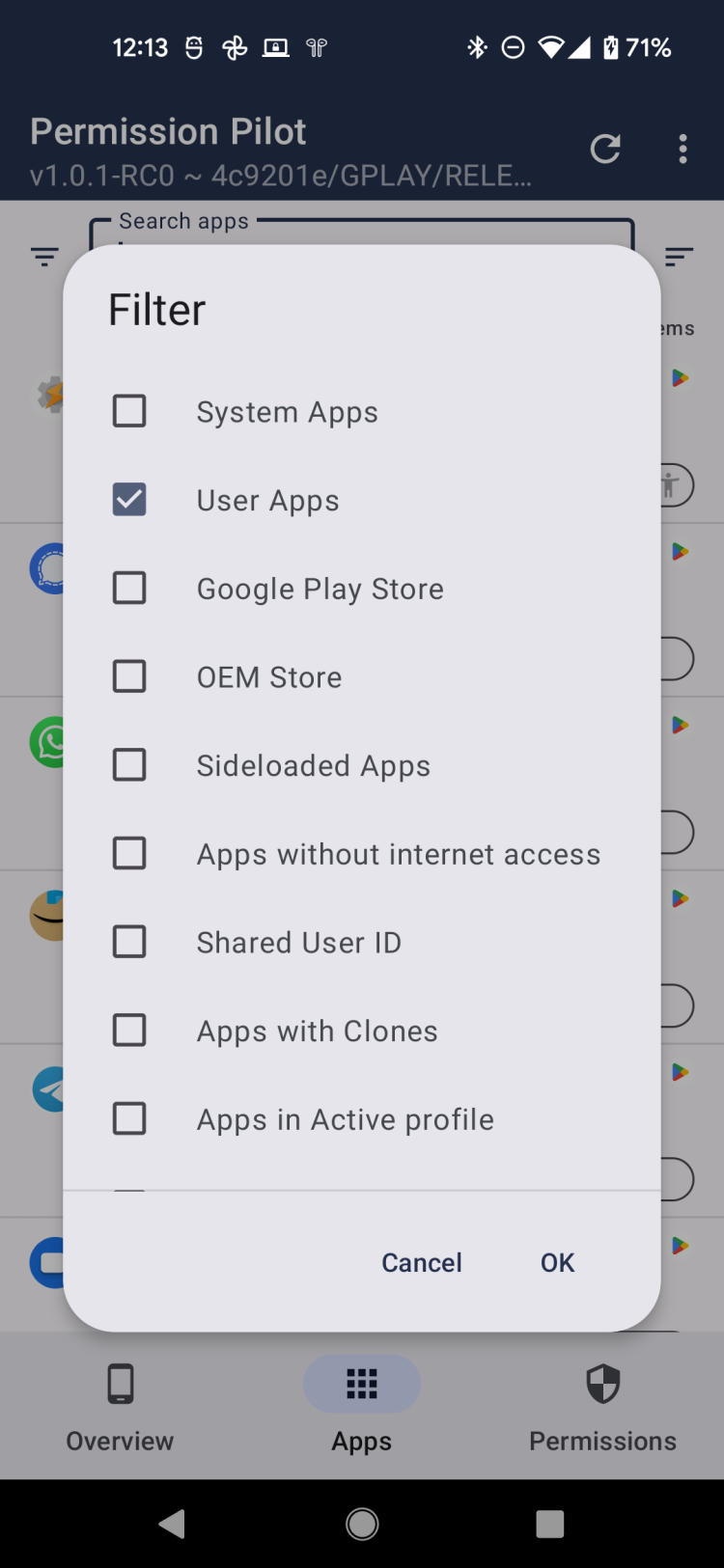Tap the system back button
Screen dimensions: 724x1568
coord(173,1524)
